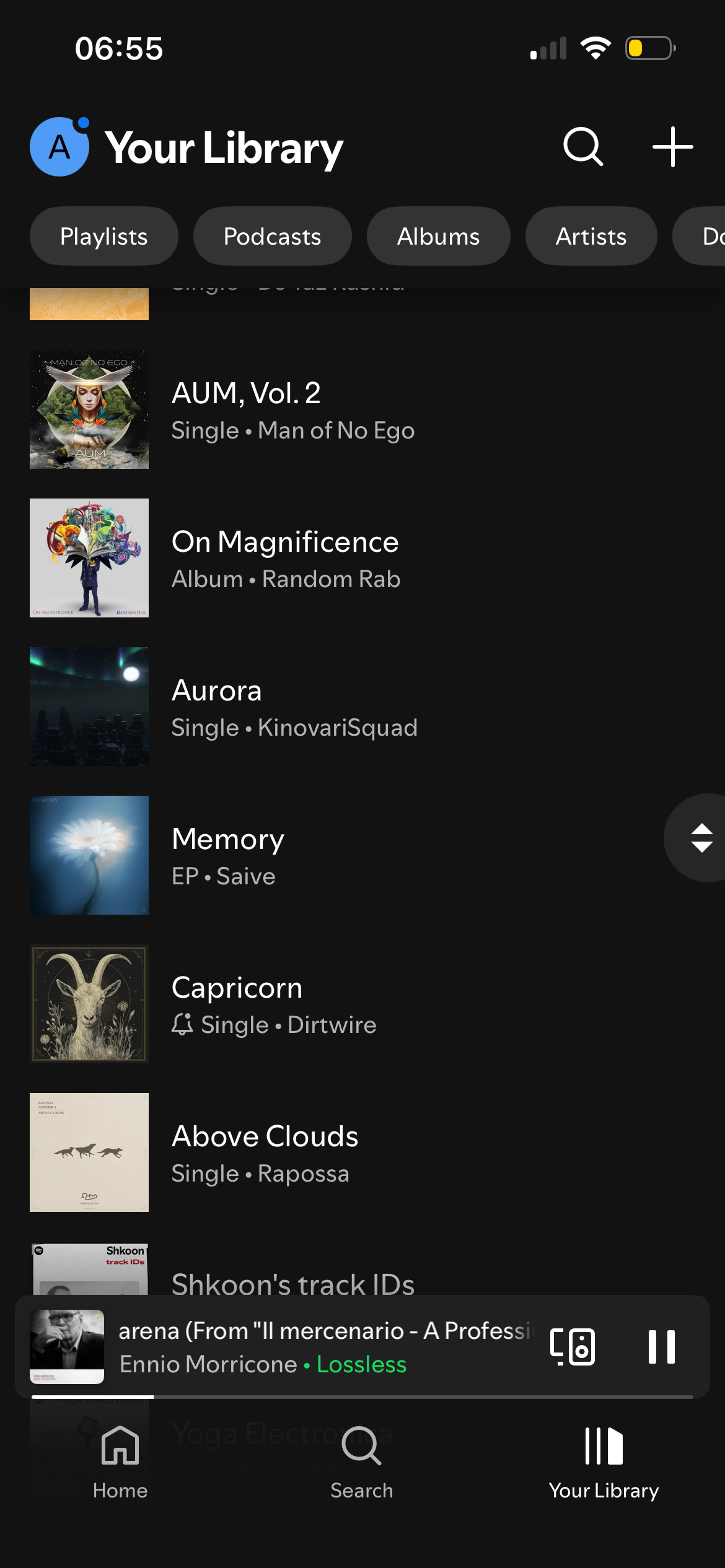The height and width of the screenshot is (1568, 725).
Task: Tap the fast scroll handle
Action: click(701, 838)
